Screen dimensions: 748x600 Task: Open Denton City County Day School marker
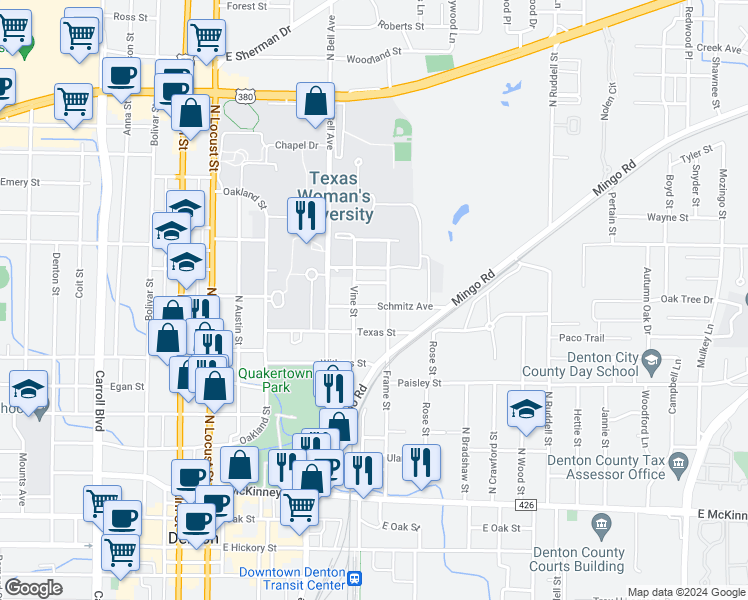(x=652, y=359)
